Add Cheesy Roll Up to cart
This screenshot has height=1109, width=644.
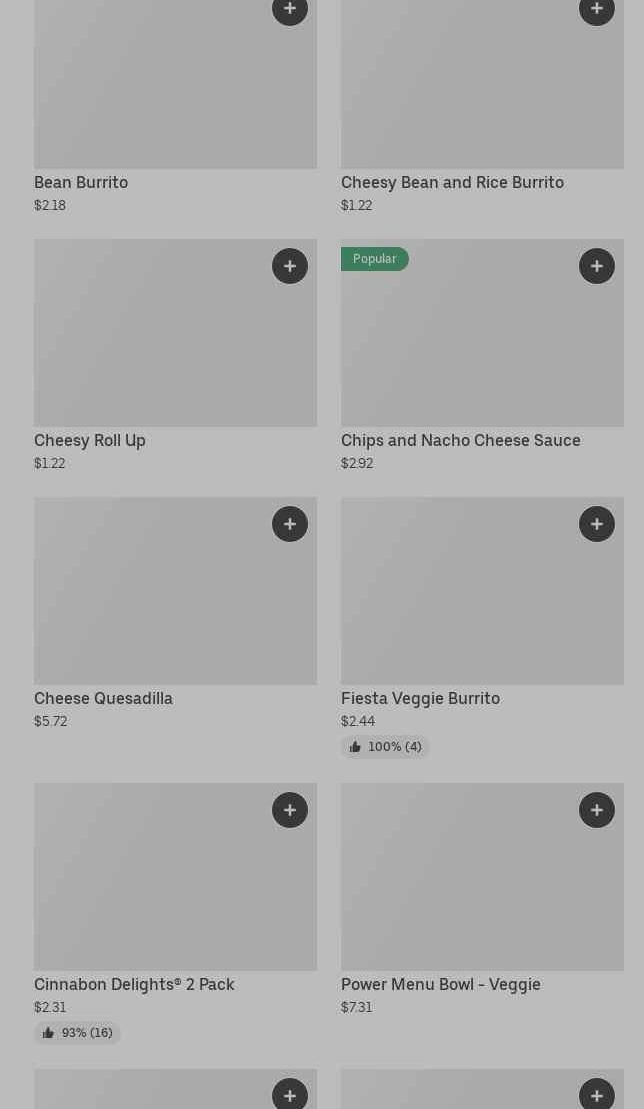click(290, 266)
